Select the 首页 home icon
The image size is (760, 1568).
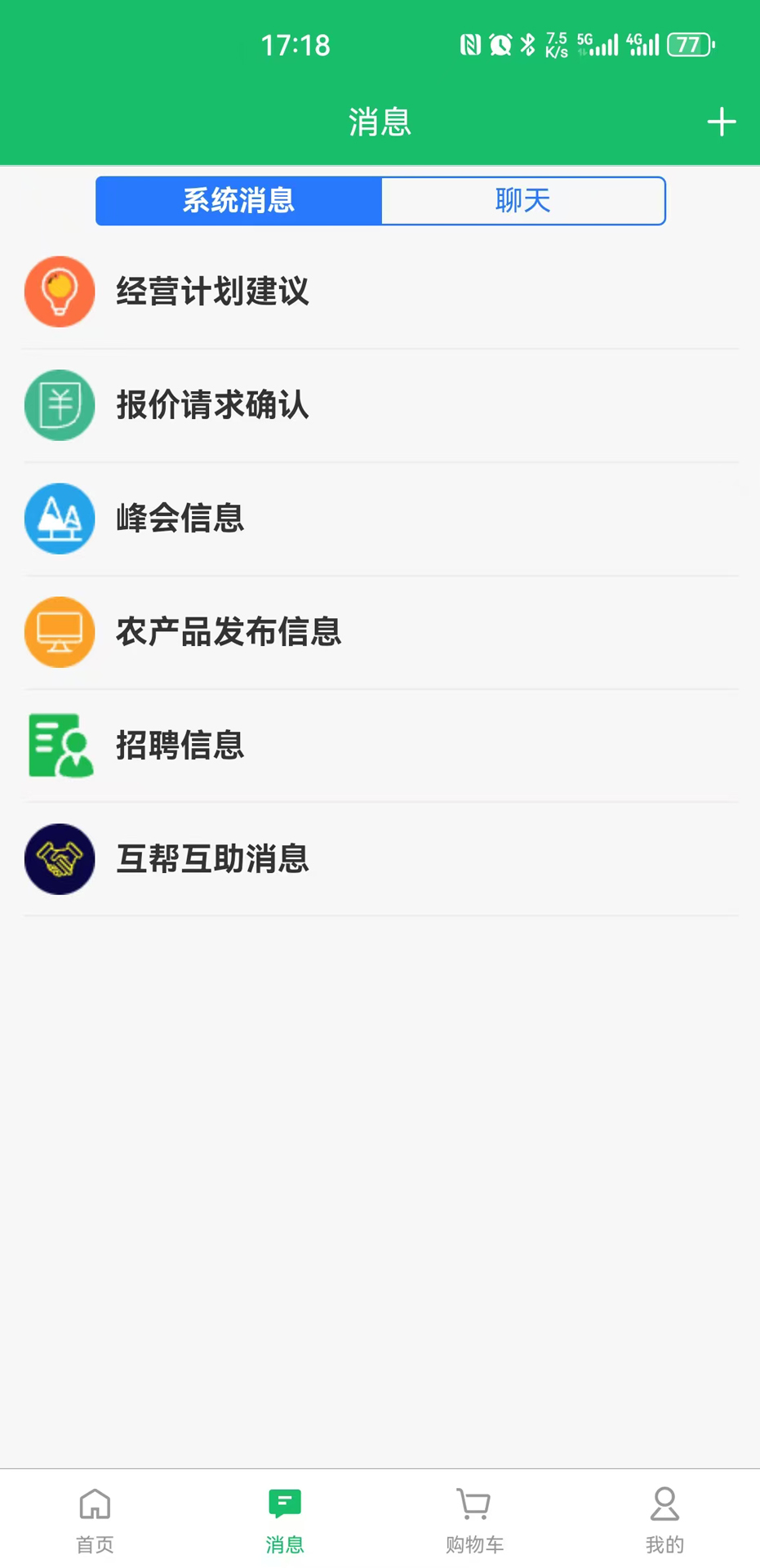[94, 1517]
